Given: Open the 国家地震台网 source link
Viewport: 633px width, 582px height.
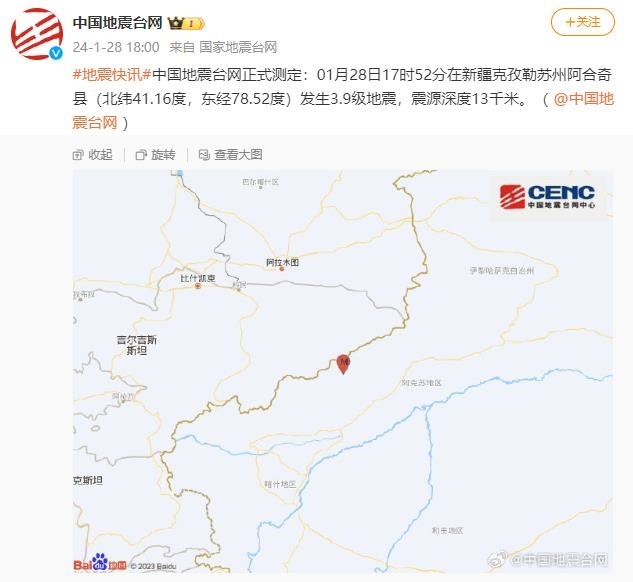Looking at the screenshot, I should pyautogui.click(x=238, y=47).
